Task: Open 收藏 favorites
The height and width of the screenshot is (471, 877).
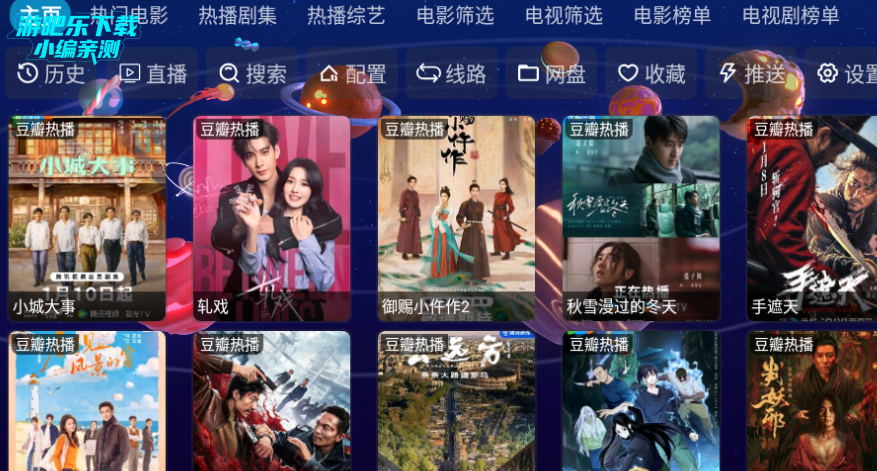Action: point(651,73)
